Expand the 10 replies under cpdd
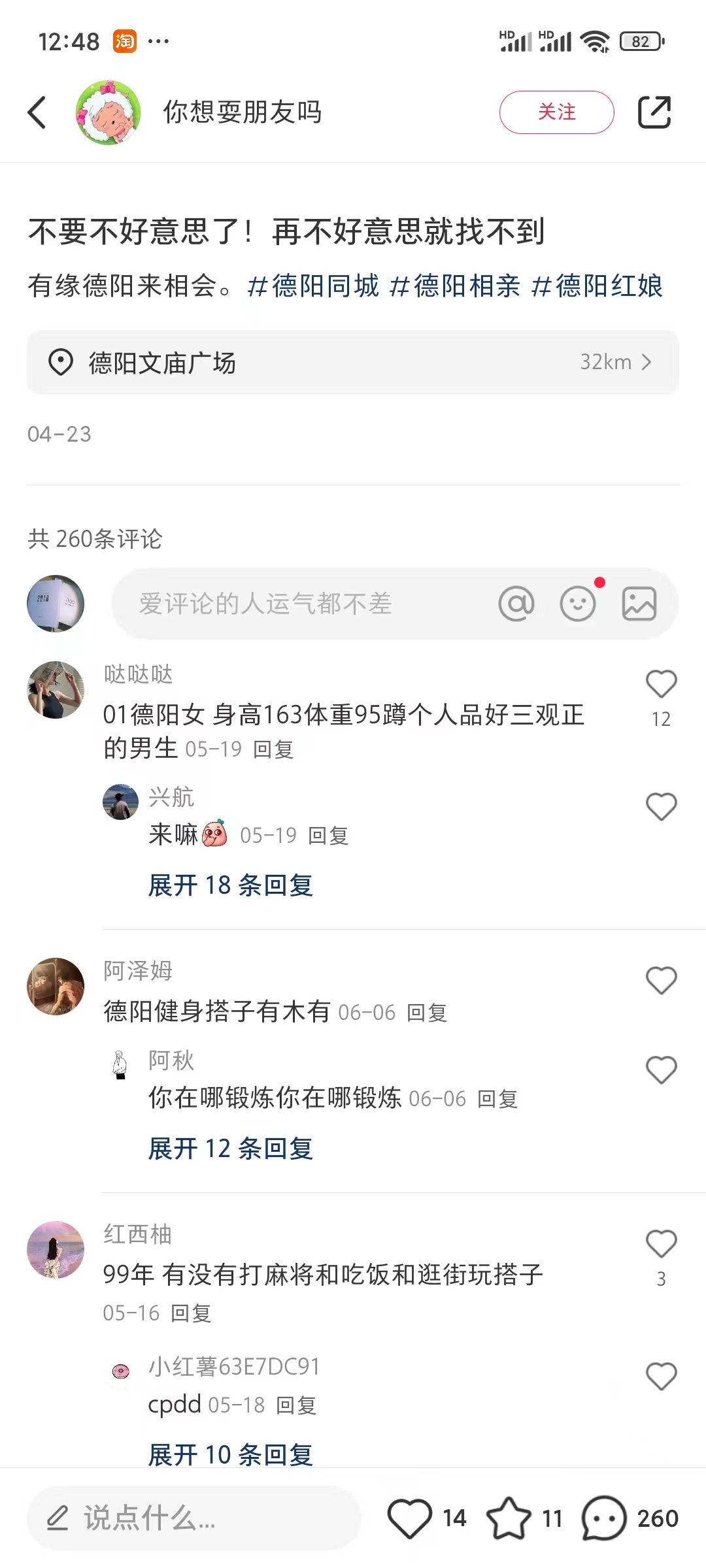Screen dimensions: 706x1568 (x=230, y=1453)
